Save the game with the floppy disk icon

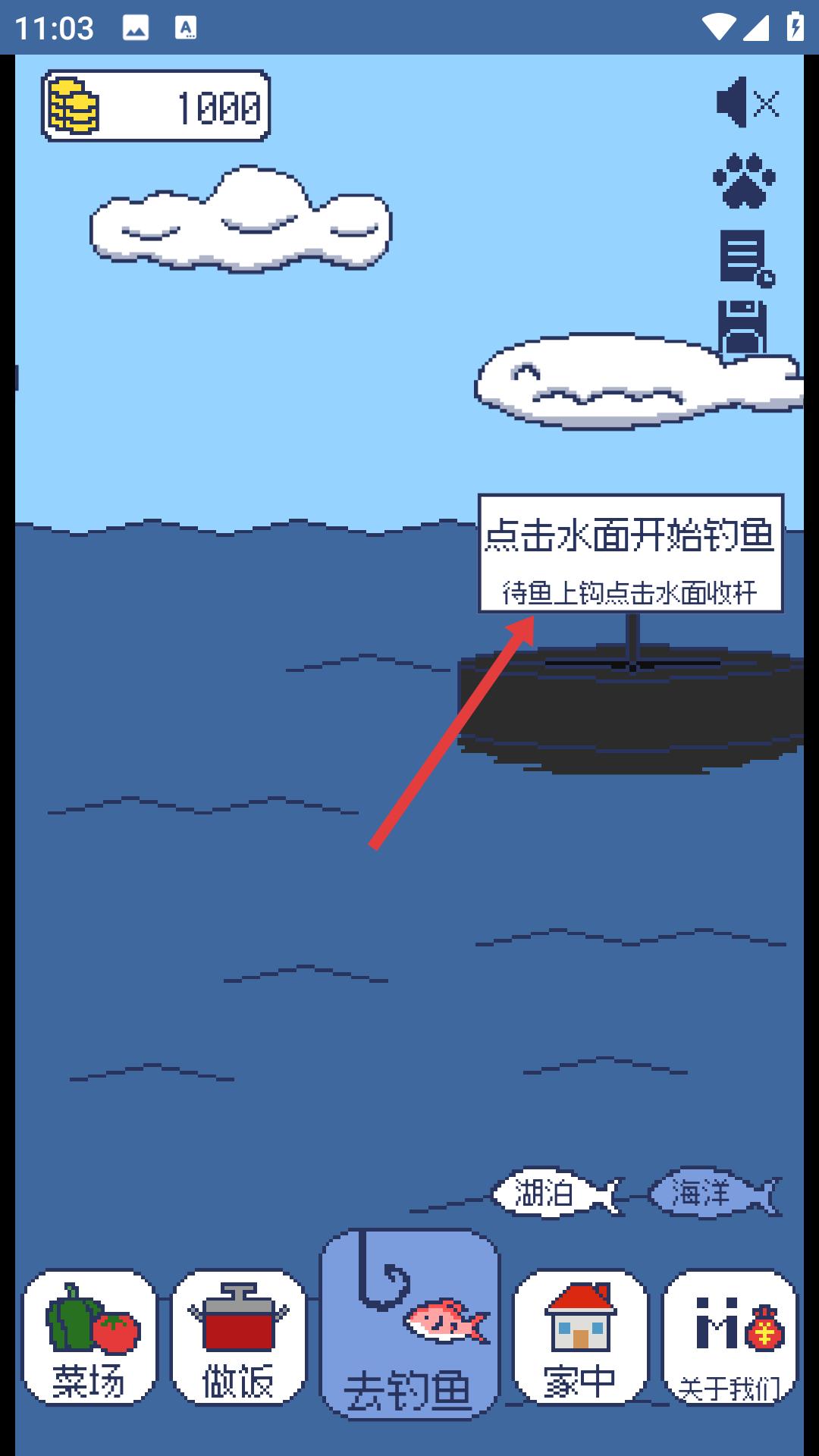(x=742, y=328)
